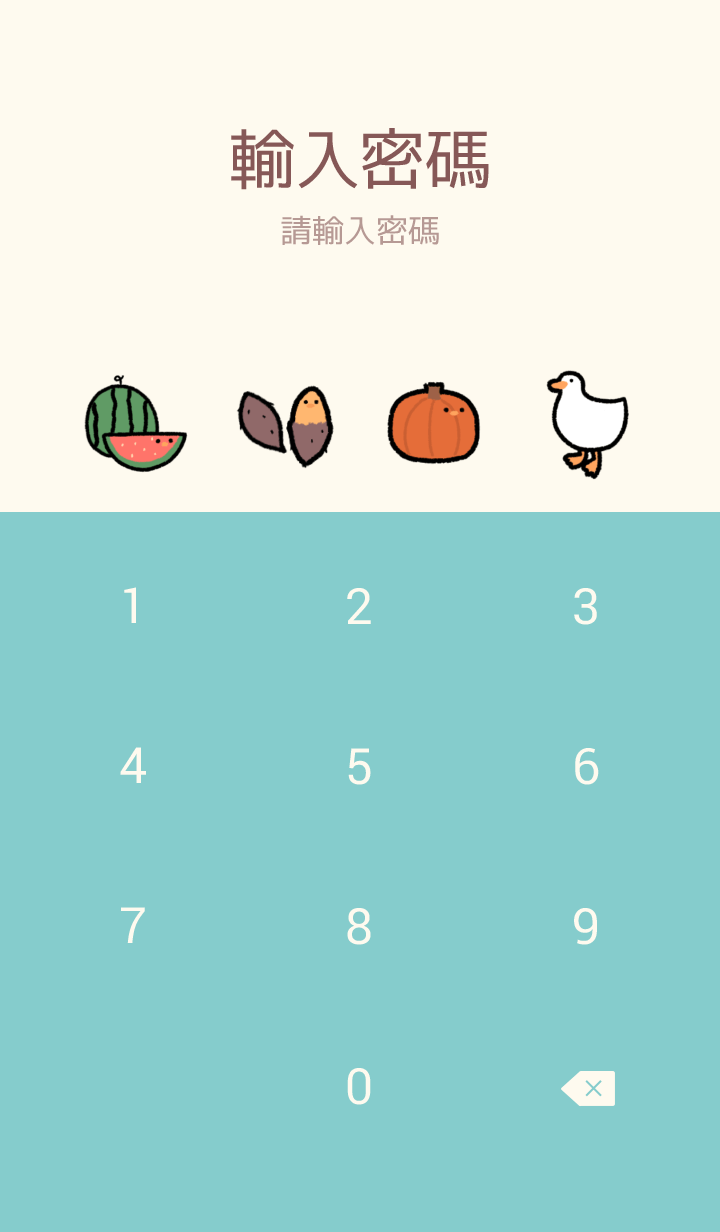720x1232 pixels.
Task: Tap the number 5 key
Action: [x=359, y=767]
